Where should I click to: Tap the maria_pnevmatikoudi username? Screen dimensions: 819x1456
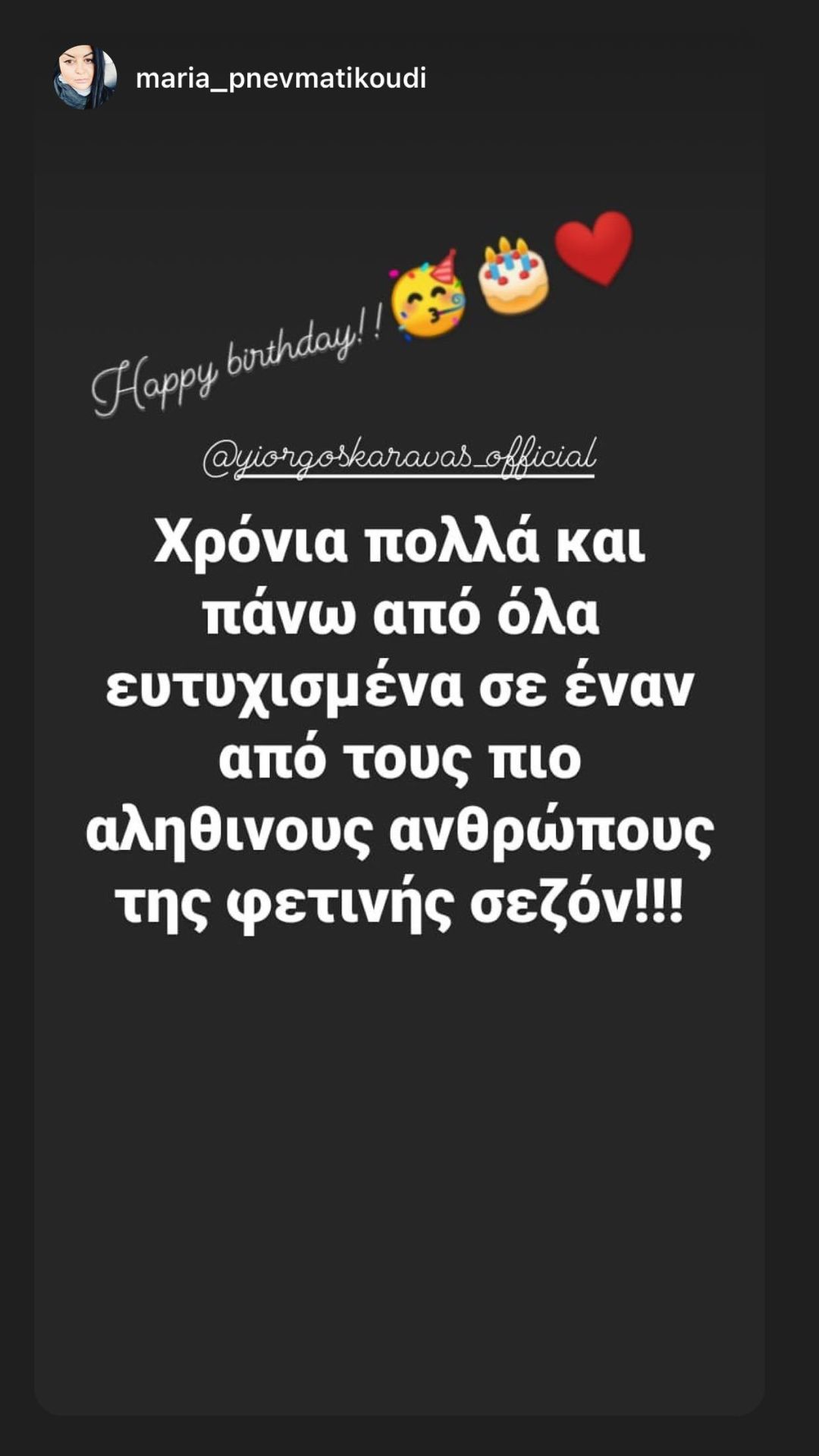281,78
